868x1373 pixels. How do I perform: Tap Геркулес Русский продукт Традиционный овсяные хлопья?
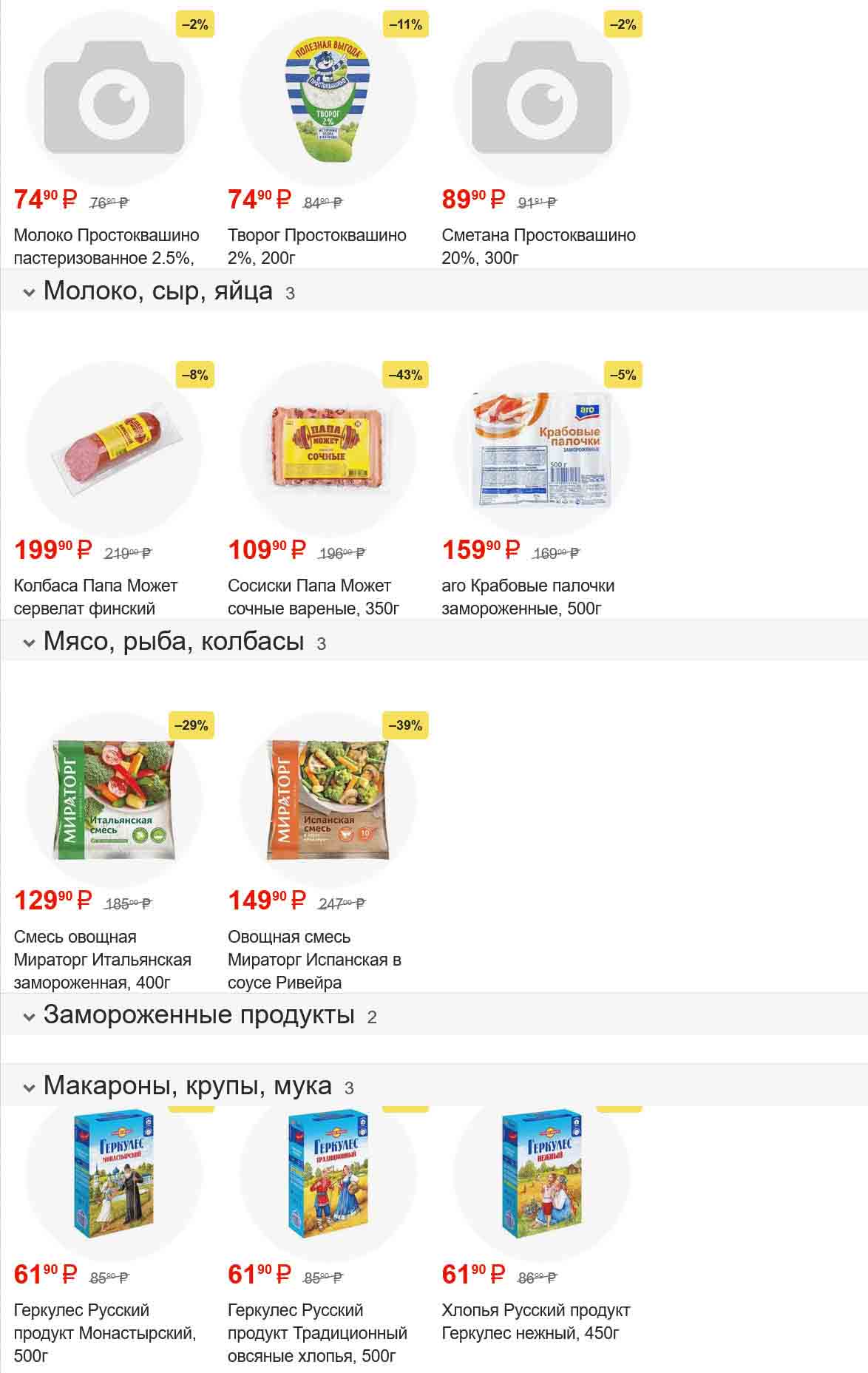tap(317, 1332)
